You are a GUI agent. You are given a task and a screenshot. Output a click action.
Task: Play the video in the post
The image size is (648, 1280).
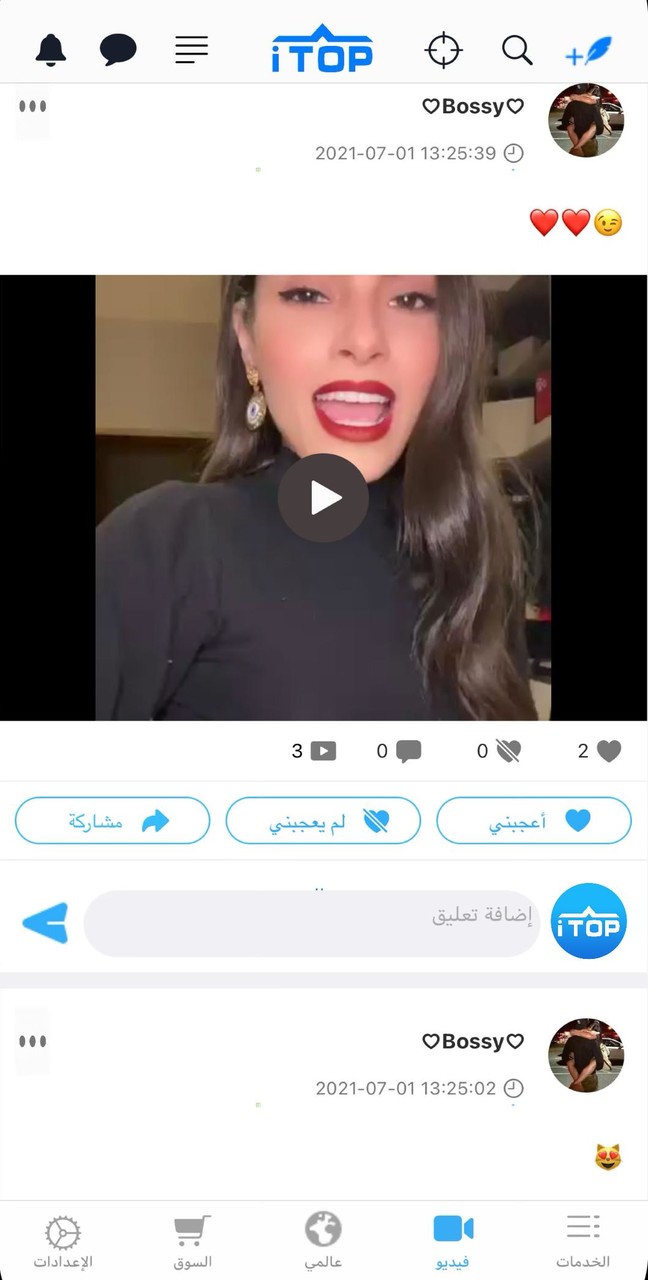(323, 497)
